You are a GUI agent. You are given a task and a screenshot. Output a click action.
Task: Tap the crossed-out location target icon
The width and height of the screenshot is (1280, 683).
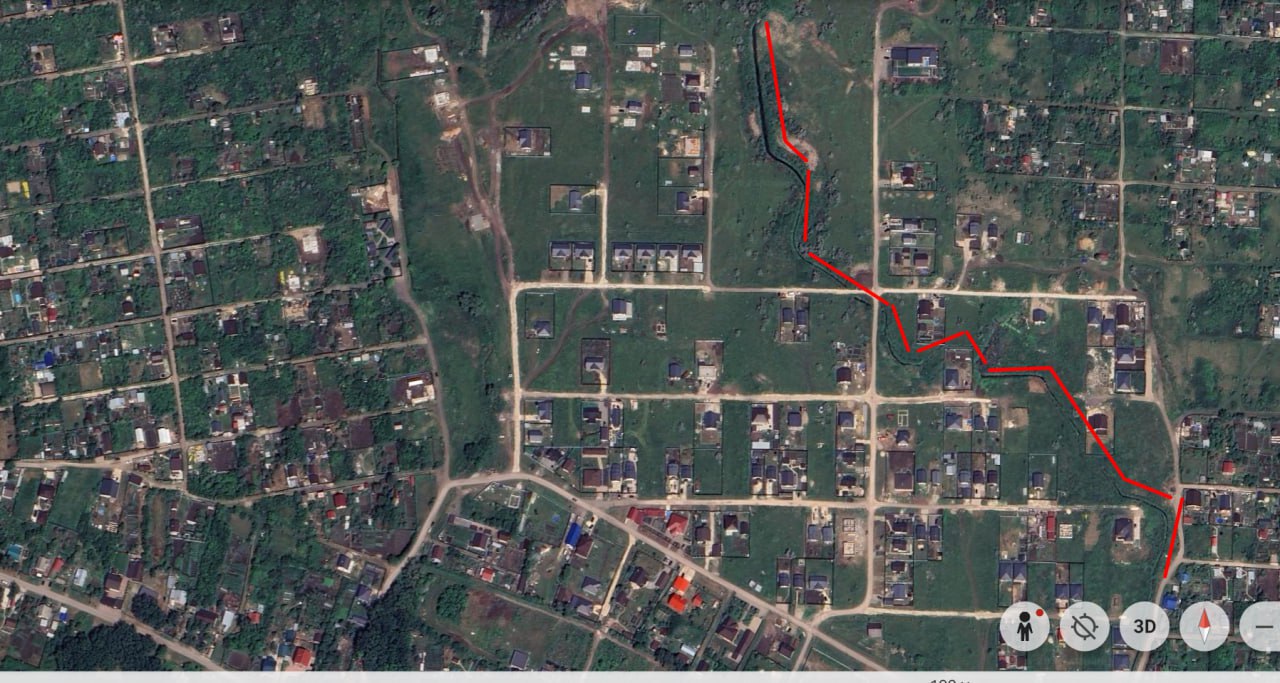1085,627
